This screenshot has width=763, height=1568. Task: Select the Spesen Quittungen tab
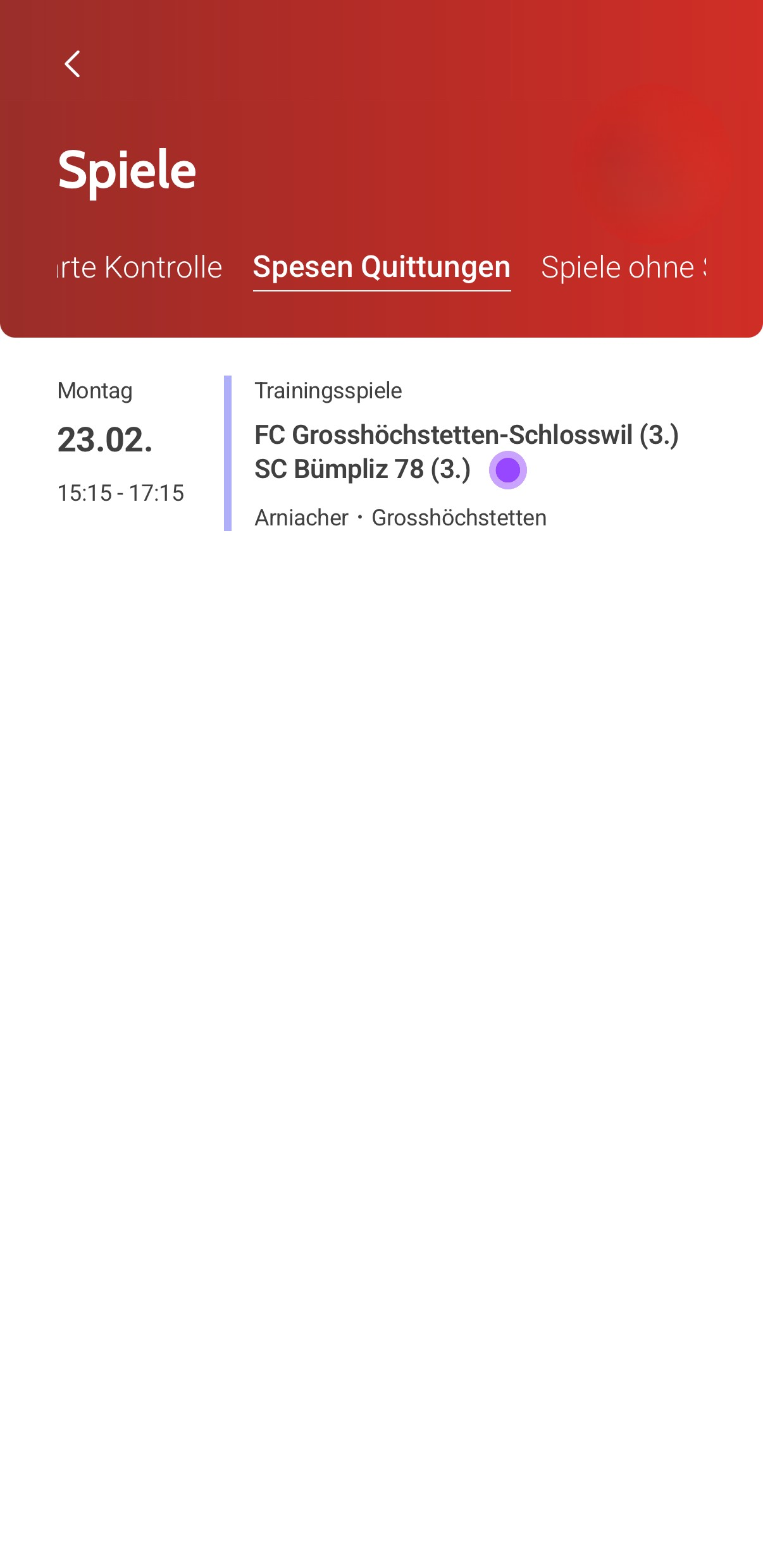[x=381, y=267]
